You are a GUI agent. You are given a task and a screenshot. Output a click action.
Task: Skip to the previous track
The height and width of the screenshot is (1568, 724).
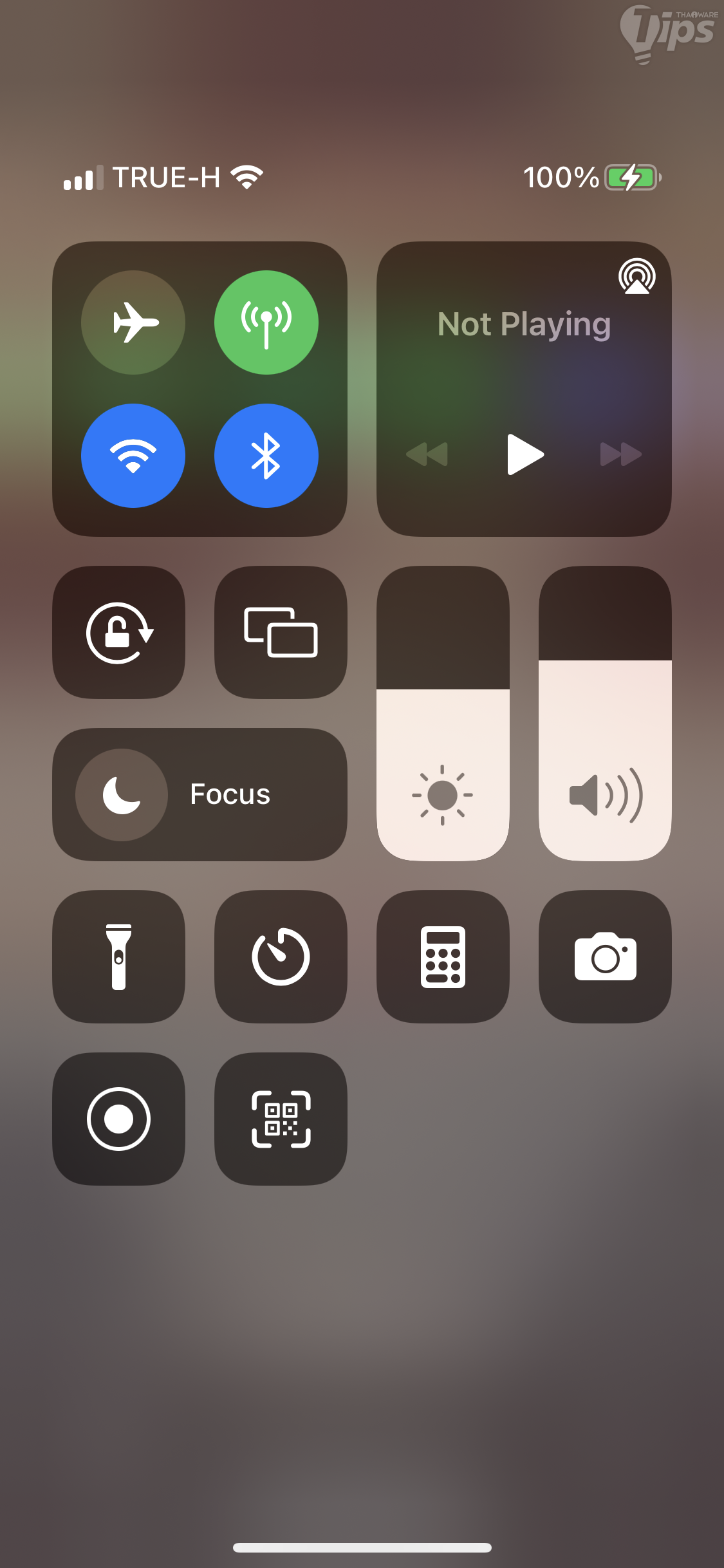coord(427,454)
